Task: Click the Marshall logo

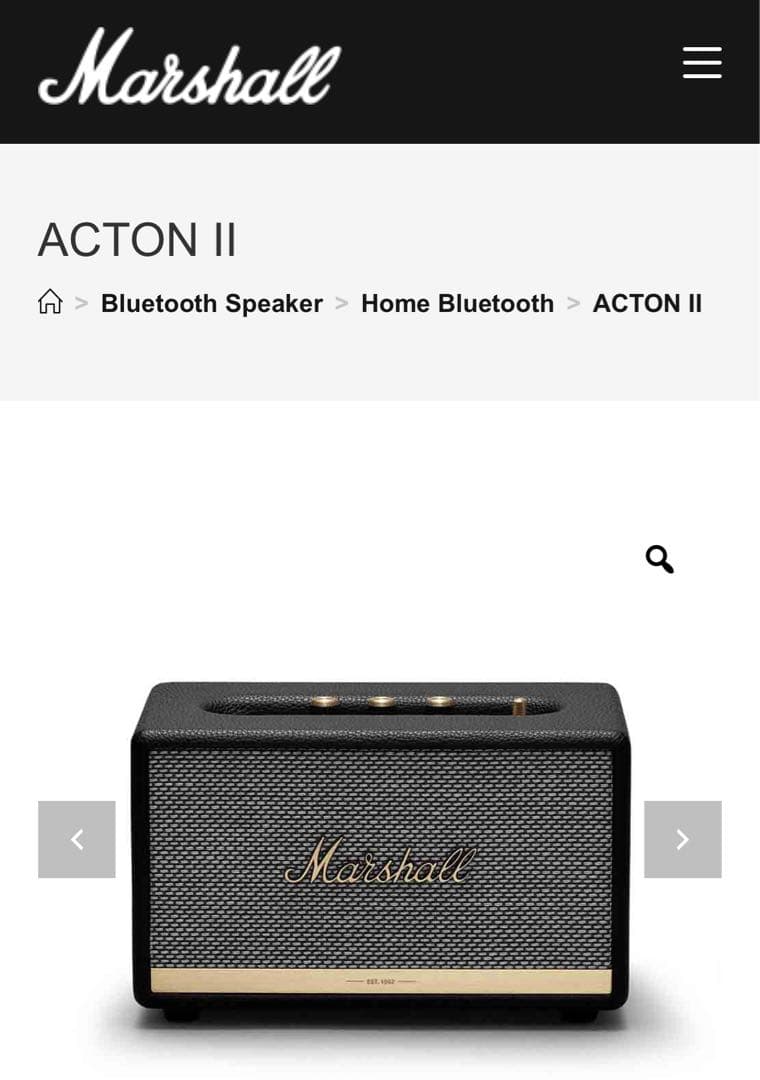Action: point(188,68)
